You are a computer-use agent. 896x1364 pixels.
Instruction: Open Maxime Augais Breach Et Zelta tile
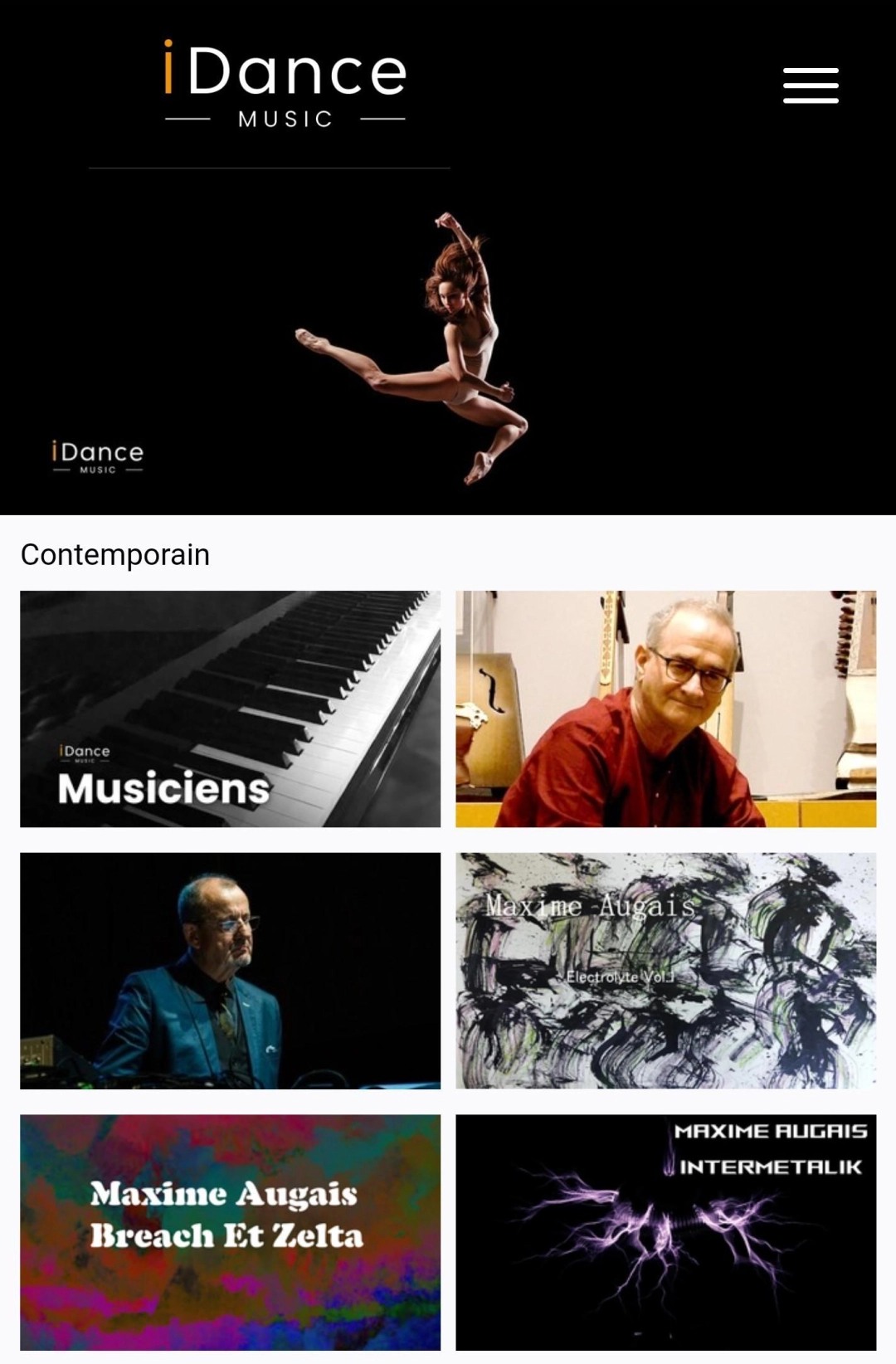click(230, 1232)
